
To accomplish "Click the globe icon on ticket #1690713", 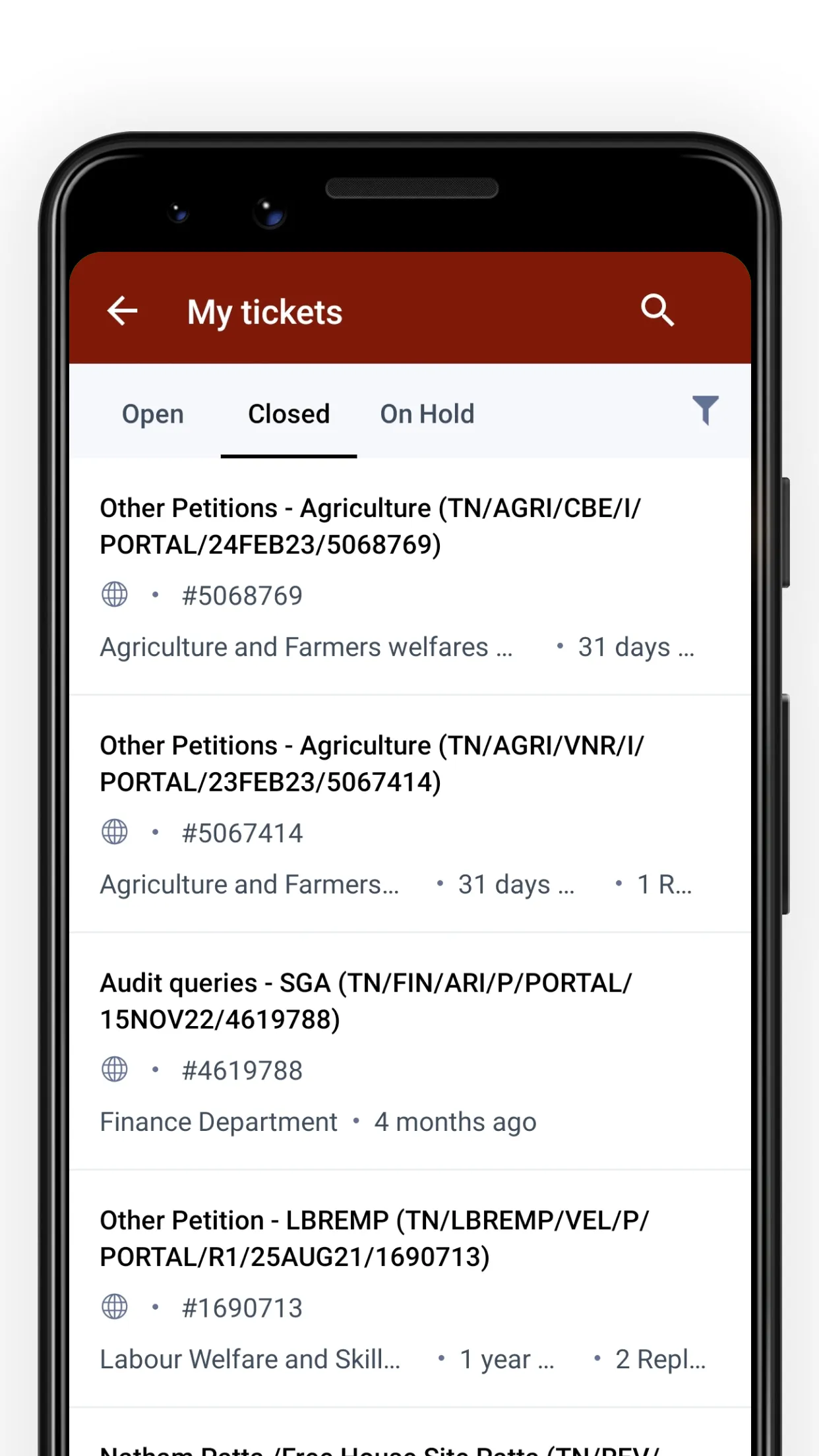I will [x=113, y=1306].
